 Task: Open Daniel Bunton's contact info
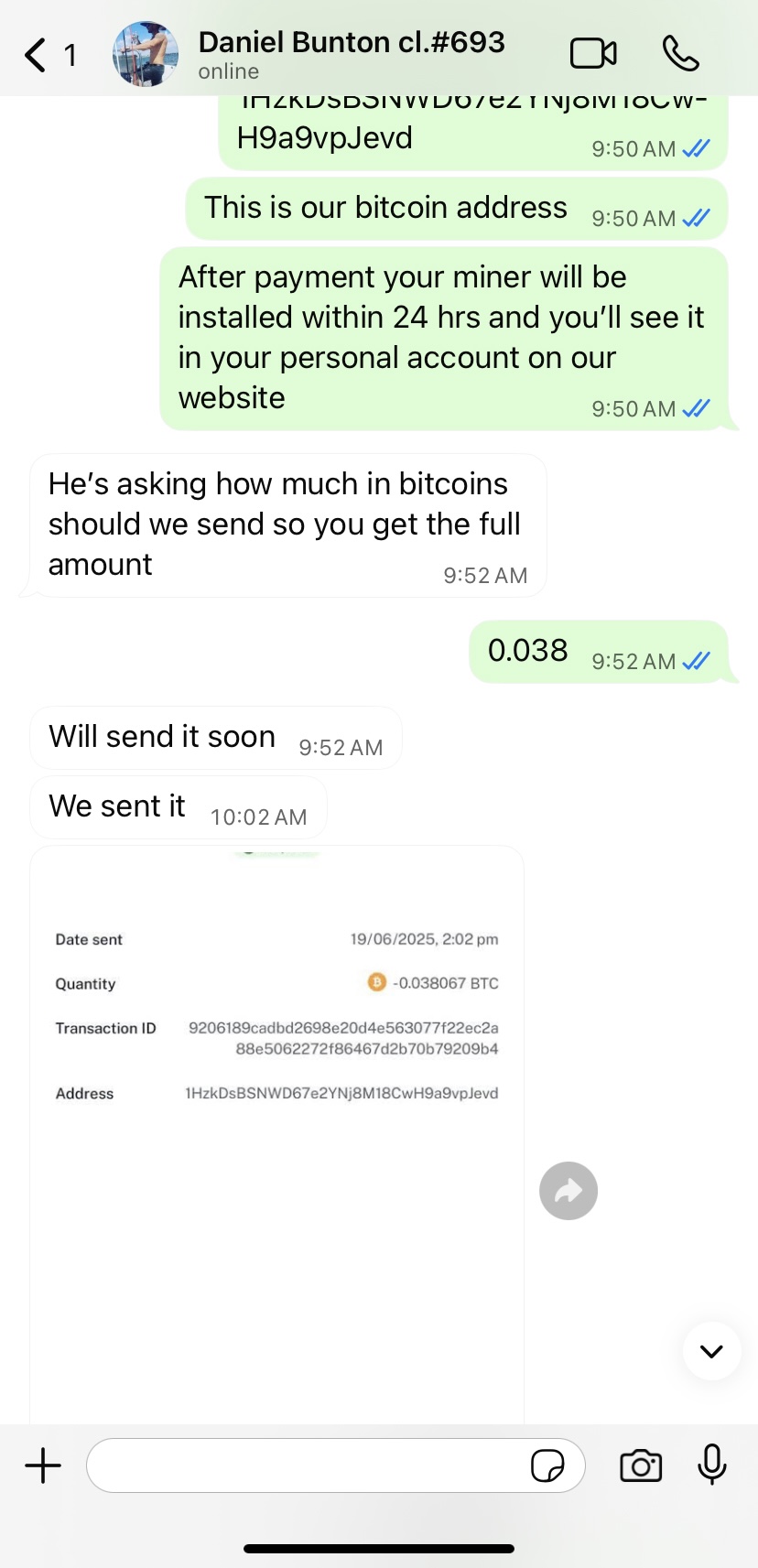click(x=352, y=53)
